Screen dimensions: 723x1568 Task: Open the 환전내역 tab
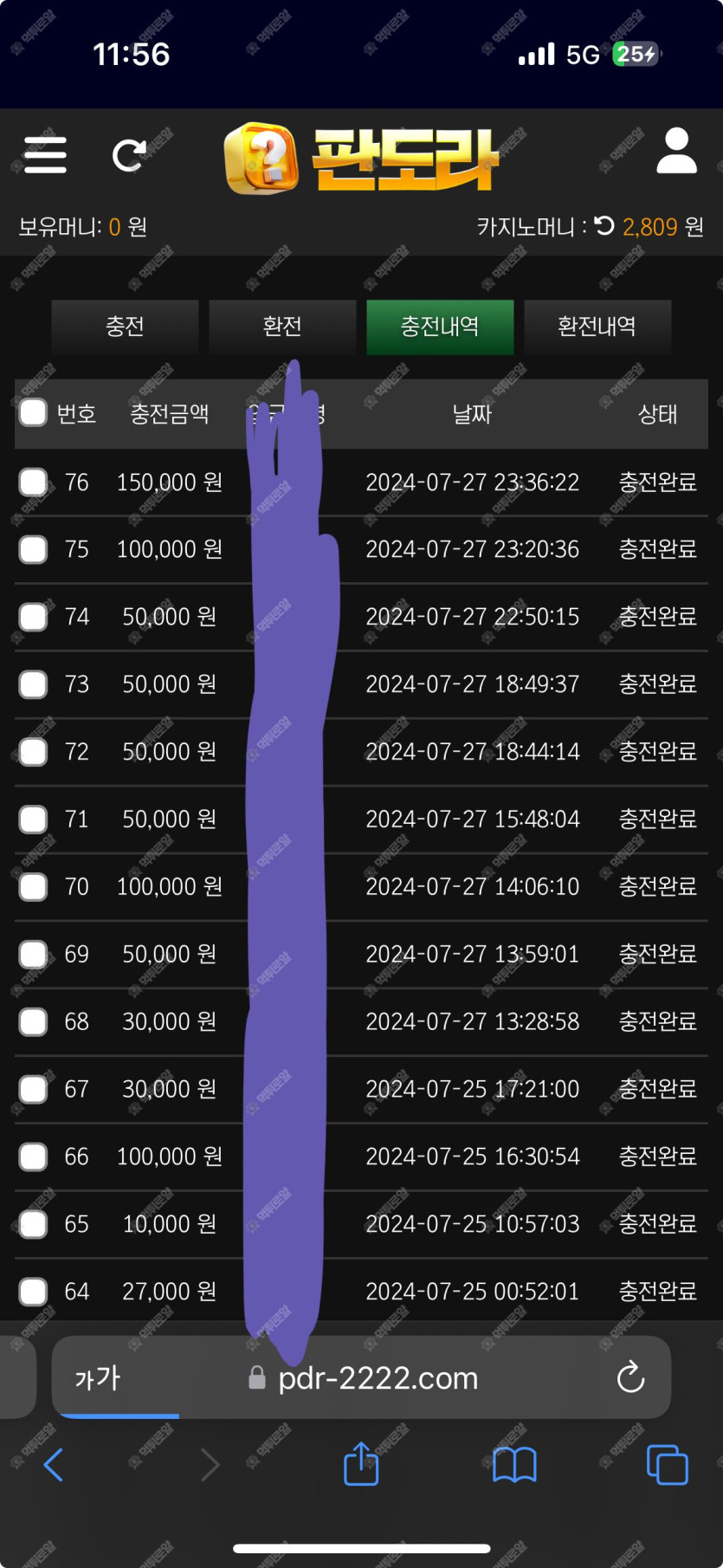597,327
